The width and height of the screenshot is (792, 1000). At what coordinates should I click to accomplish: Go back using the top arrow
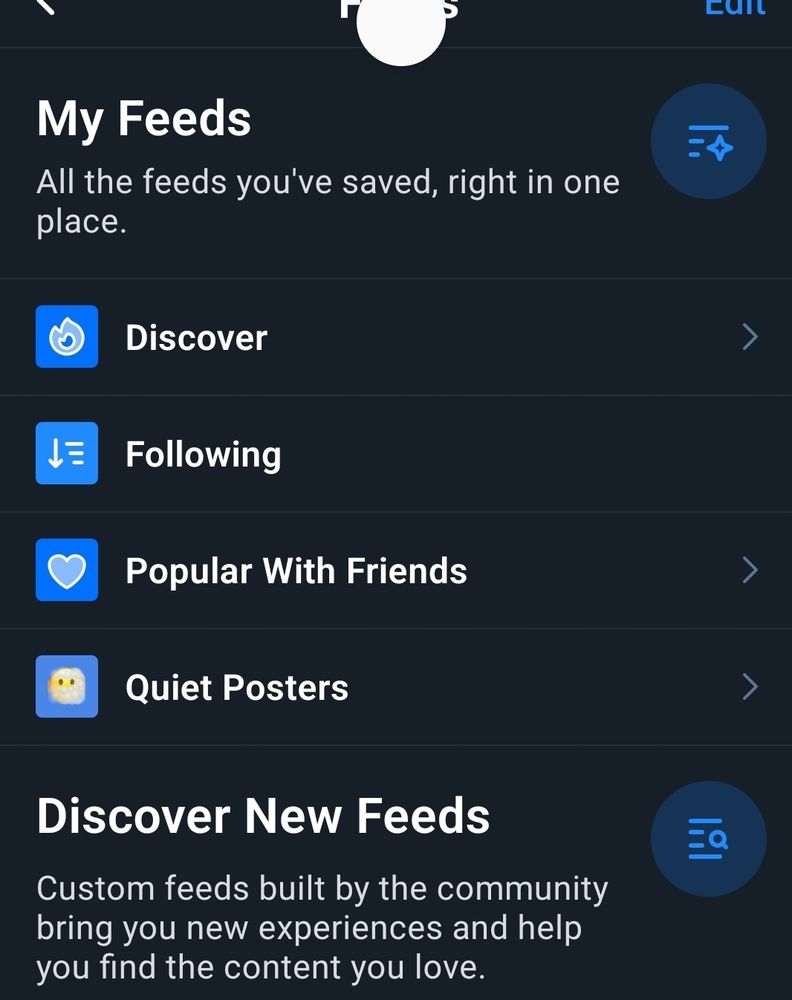[46, 6]
